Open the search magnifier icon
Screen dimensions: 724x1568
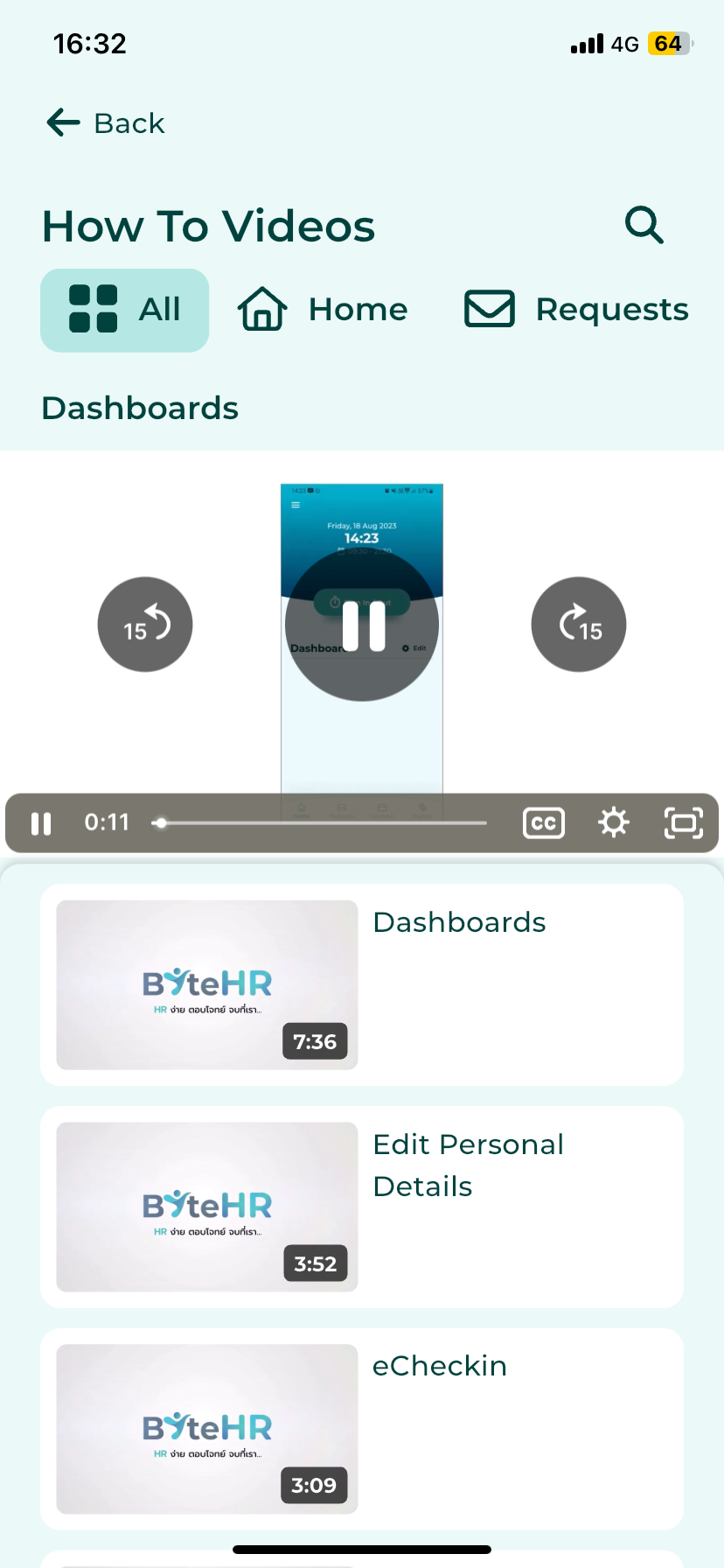(644, 225)
